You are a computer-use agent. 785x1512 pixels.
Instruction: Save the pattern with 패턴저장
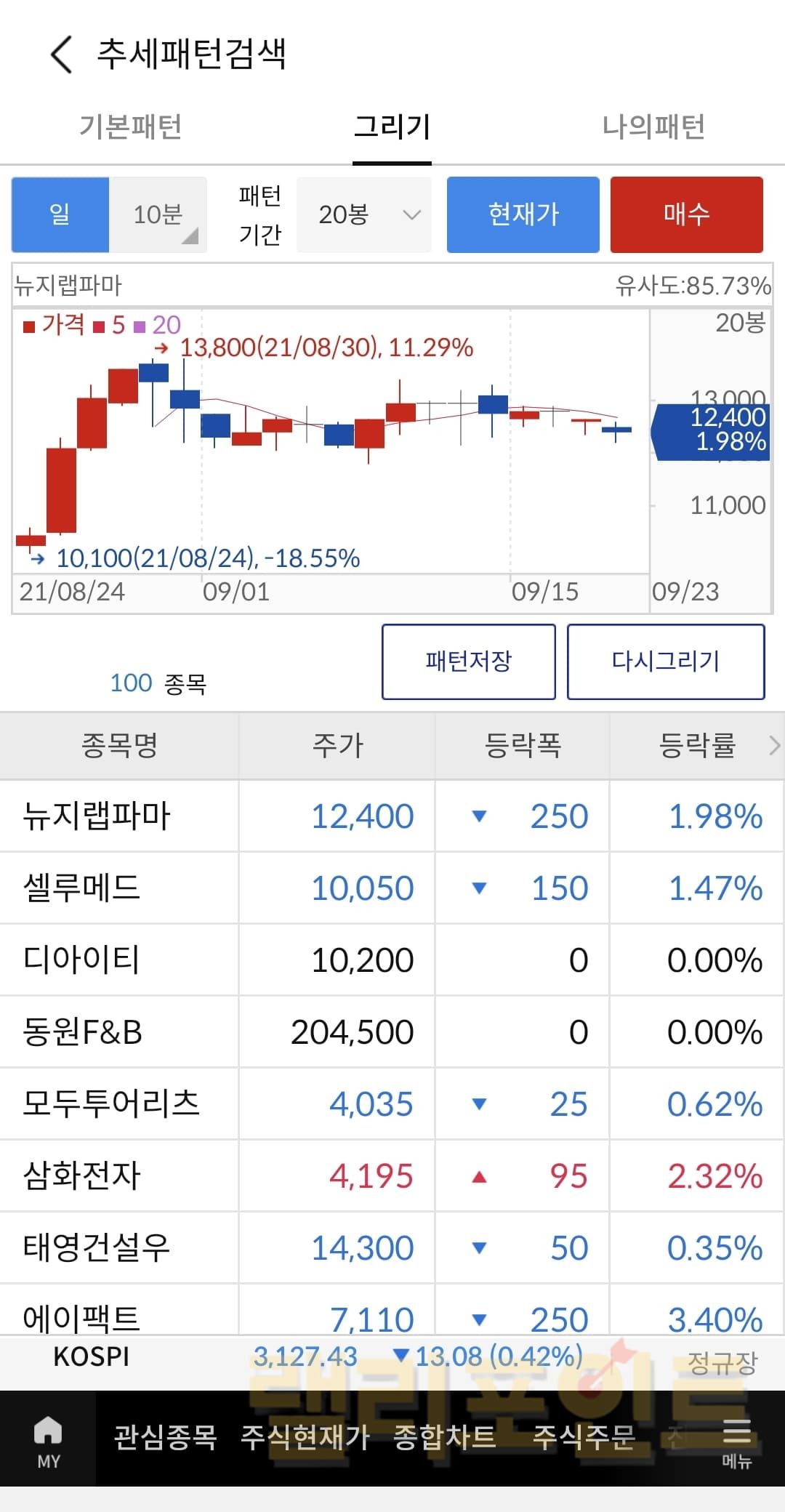pos(469,661)
